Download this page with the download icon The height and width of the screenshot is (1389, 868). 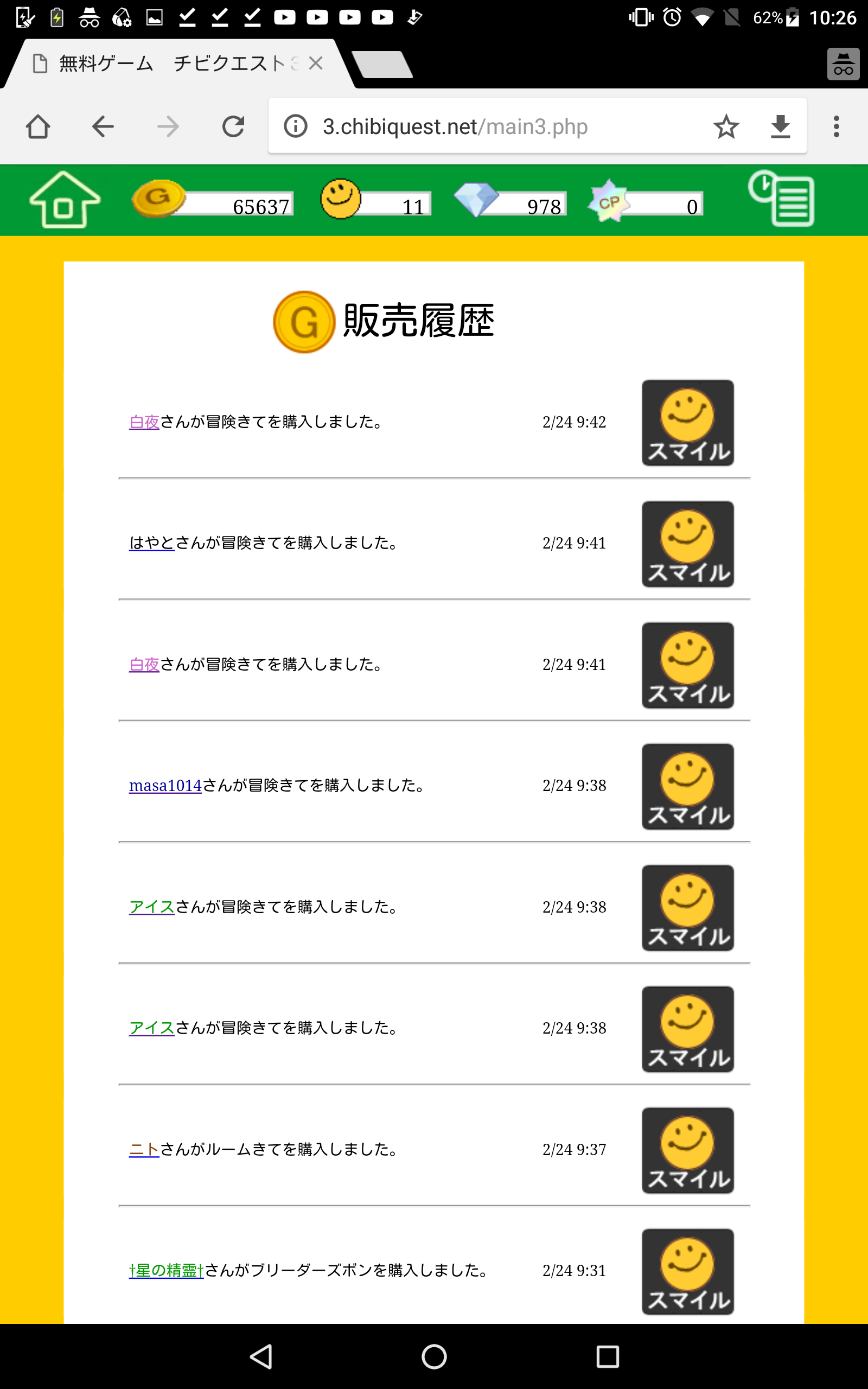tap(780, 126)
